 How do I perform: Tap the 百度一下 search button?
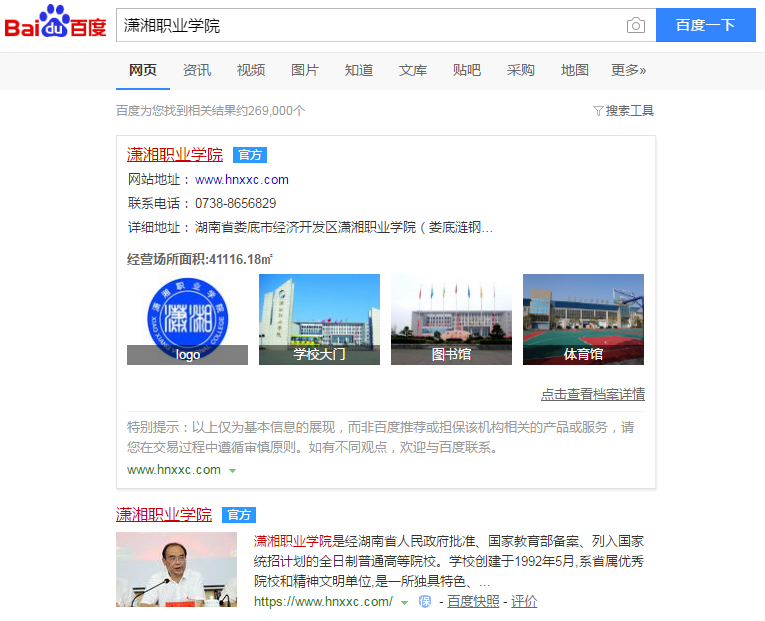[x=705, y=25]
